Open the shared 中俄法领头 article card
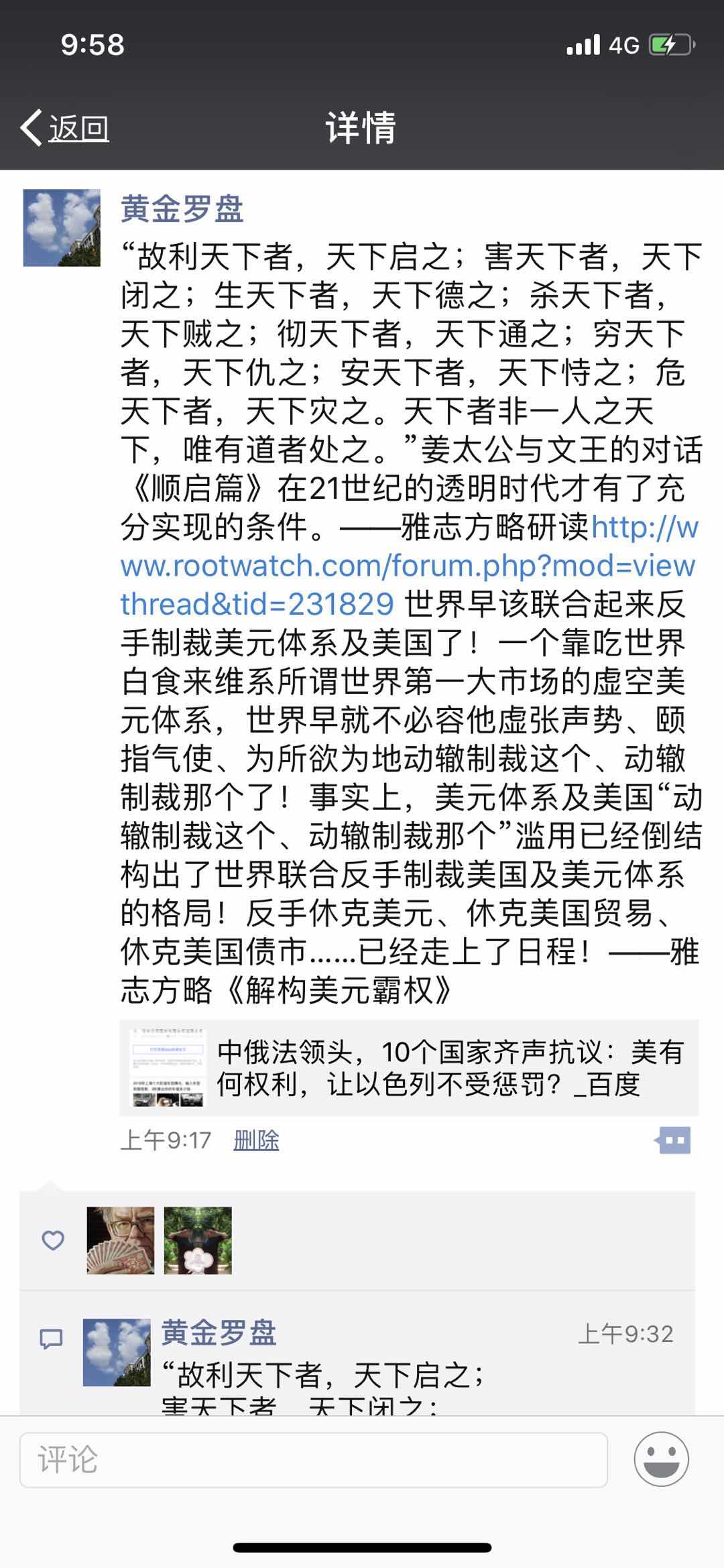724x1568 pixels. tap(409, 1068)
